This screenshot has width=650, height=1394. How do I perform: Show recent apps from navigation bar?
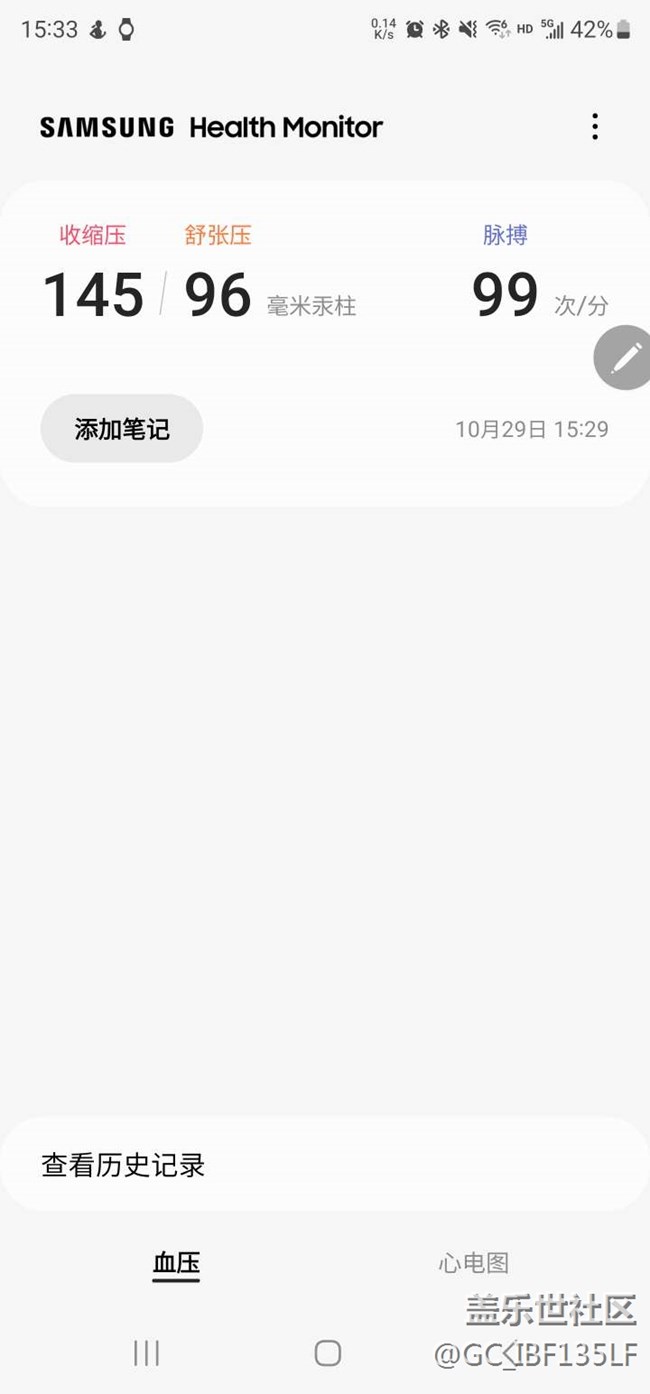tap(146, 1353)
